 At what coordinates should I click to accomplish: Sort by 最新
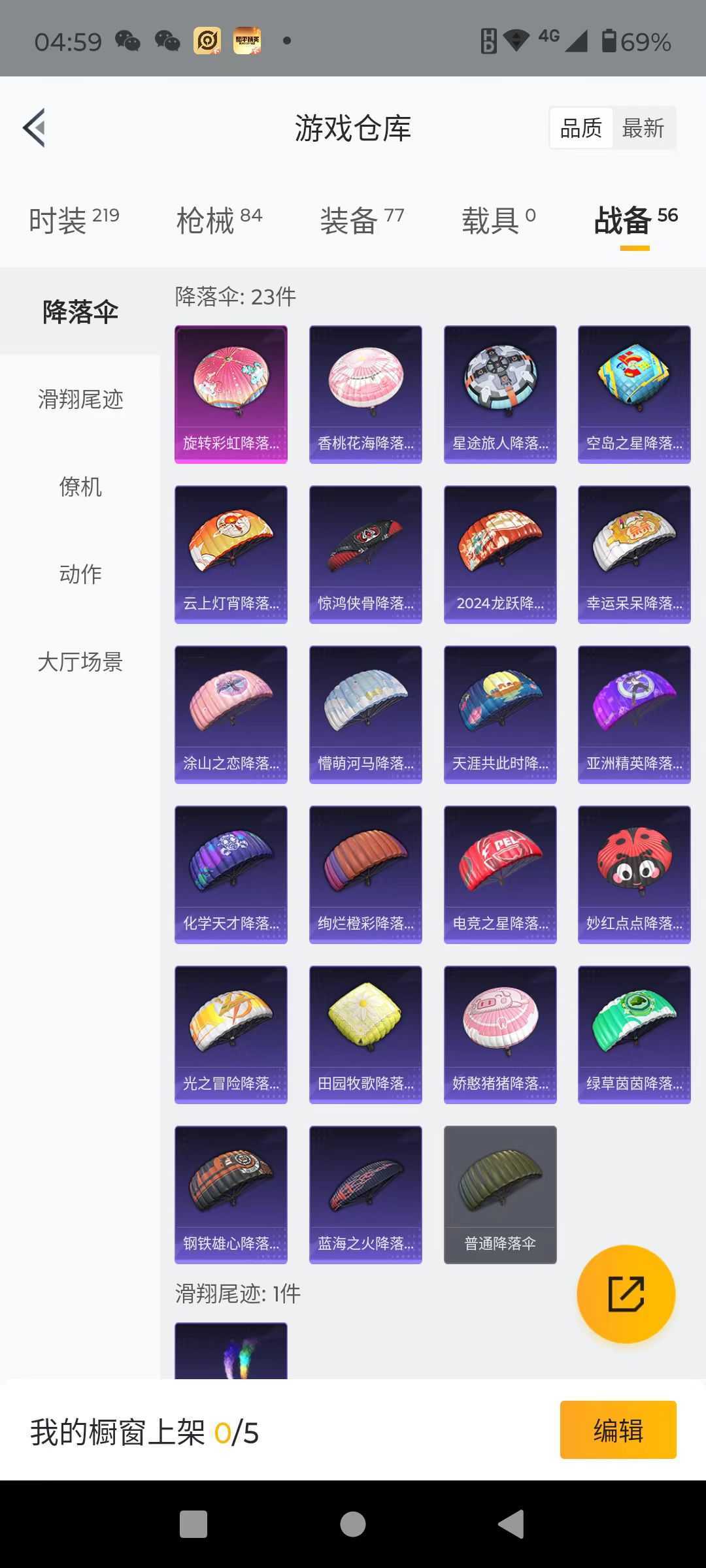(643, 128)
